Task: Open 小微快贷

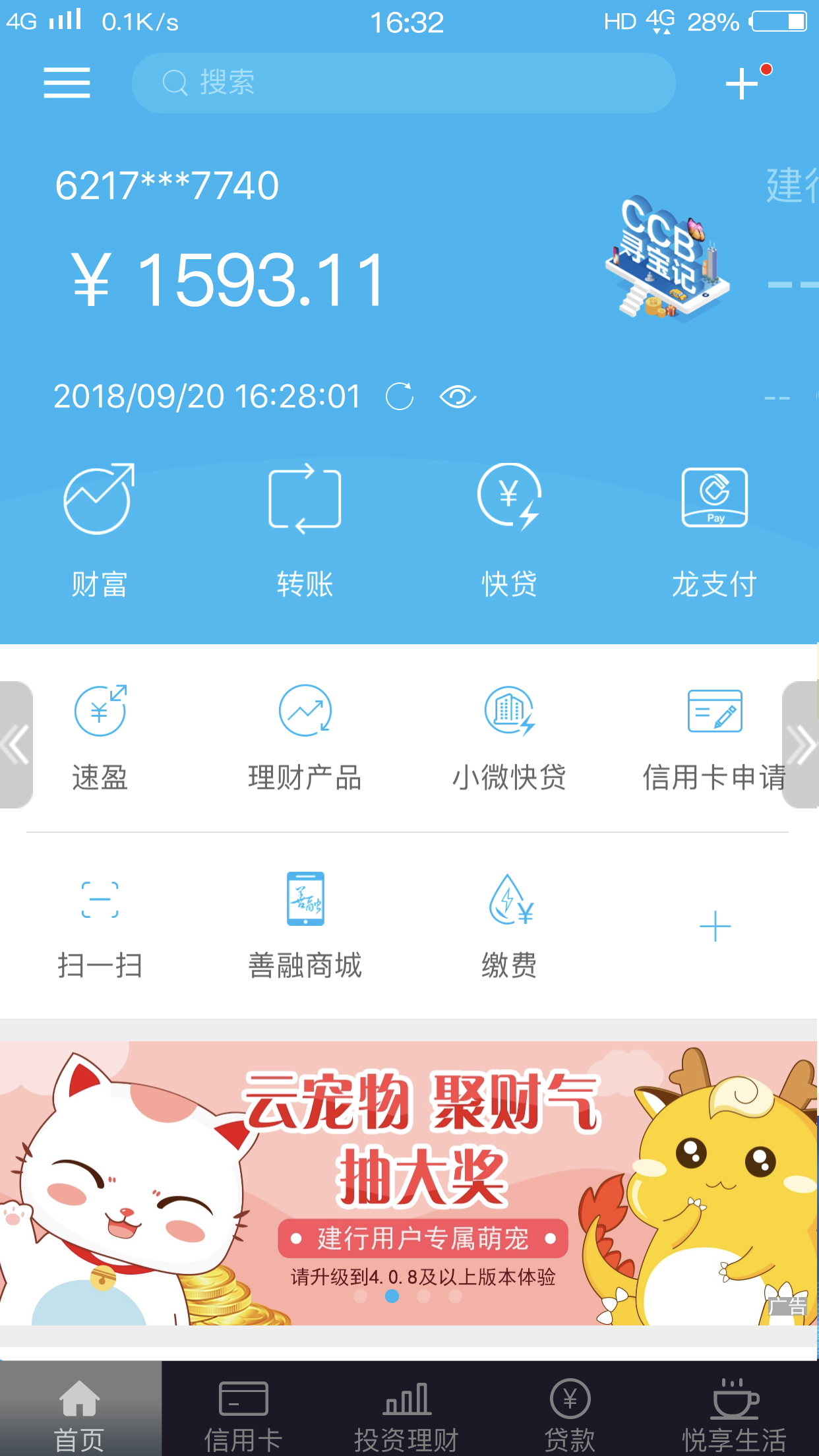Action: point(509,738)
